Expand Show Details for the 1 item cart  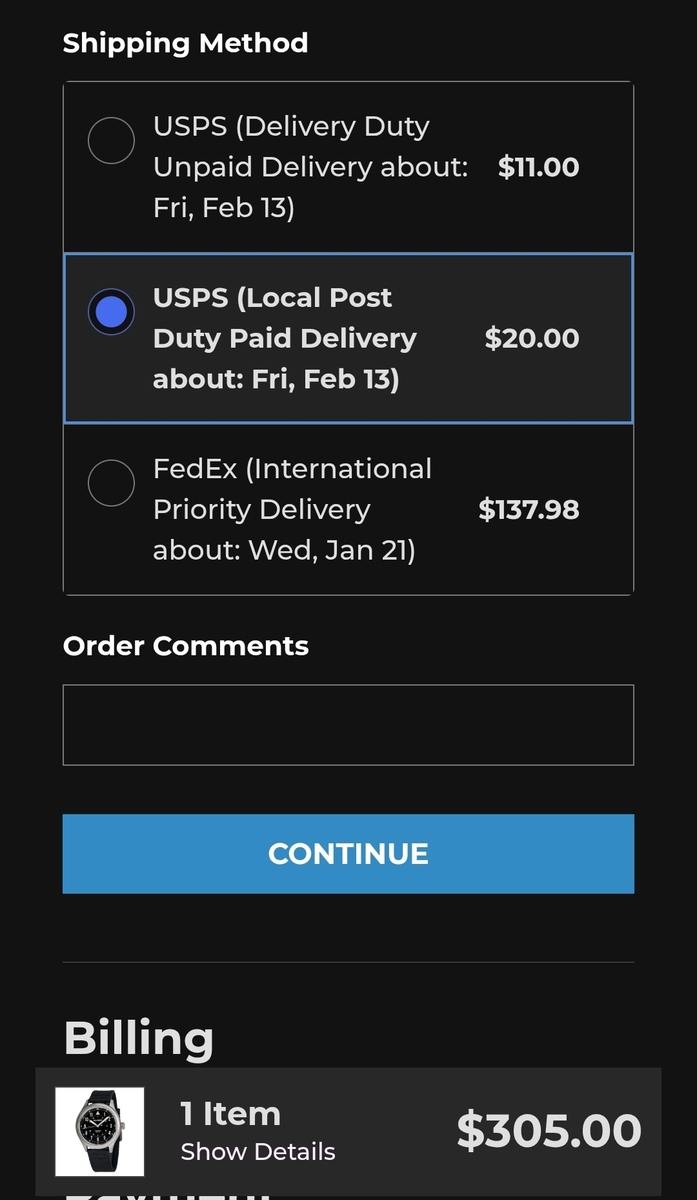pyautogui.click(x=258, y=1152)
